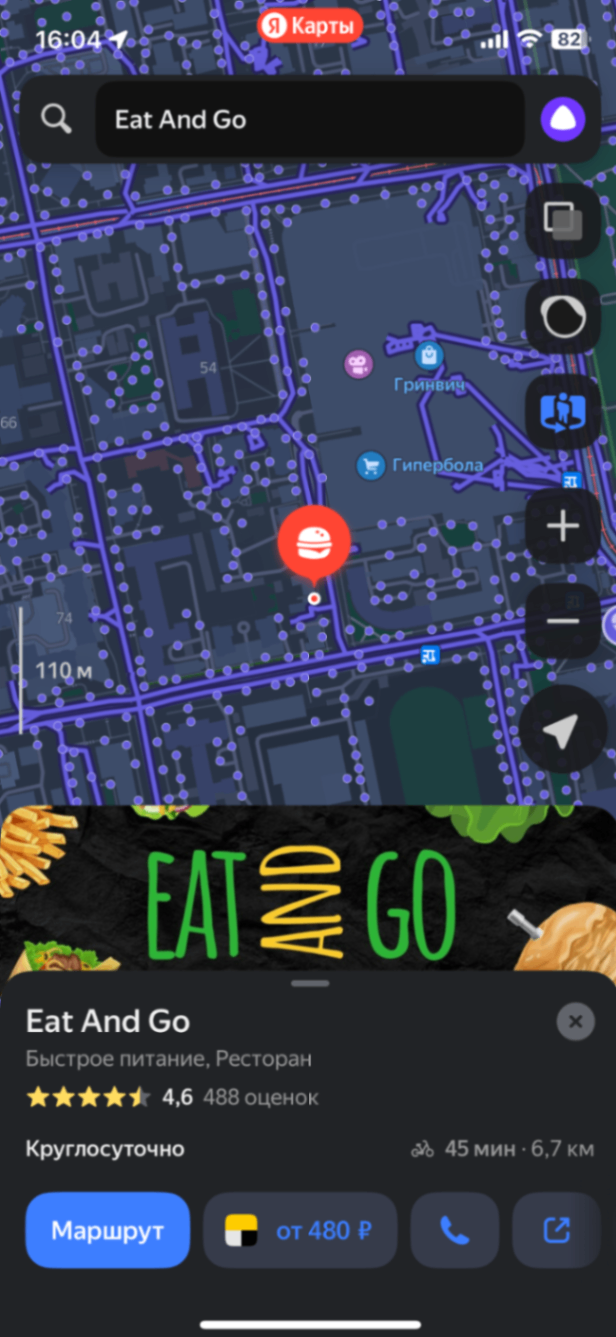
Task: Tap the Eat And Go search field
Action: pos(308,120)
